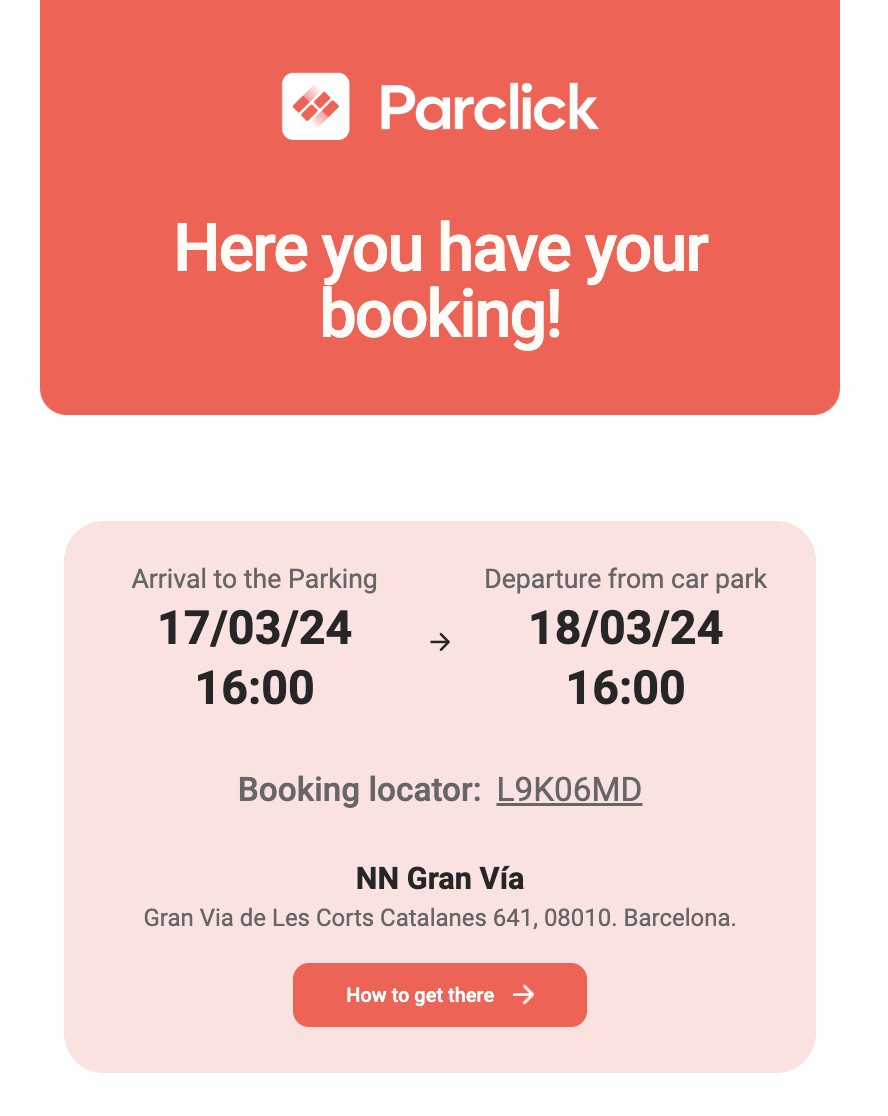
Task: Select the arrival date 17/03/24
Action: (x=254, y=629)
